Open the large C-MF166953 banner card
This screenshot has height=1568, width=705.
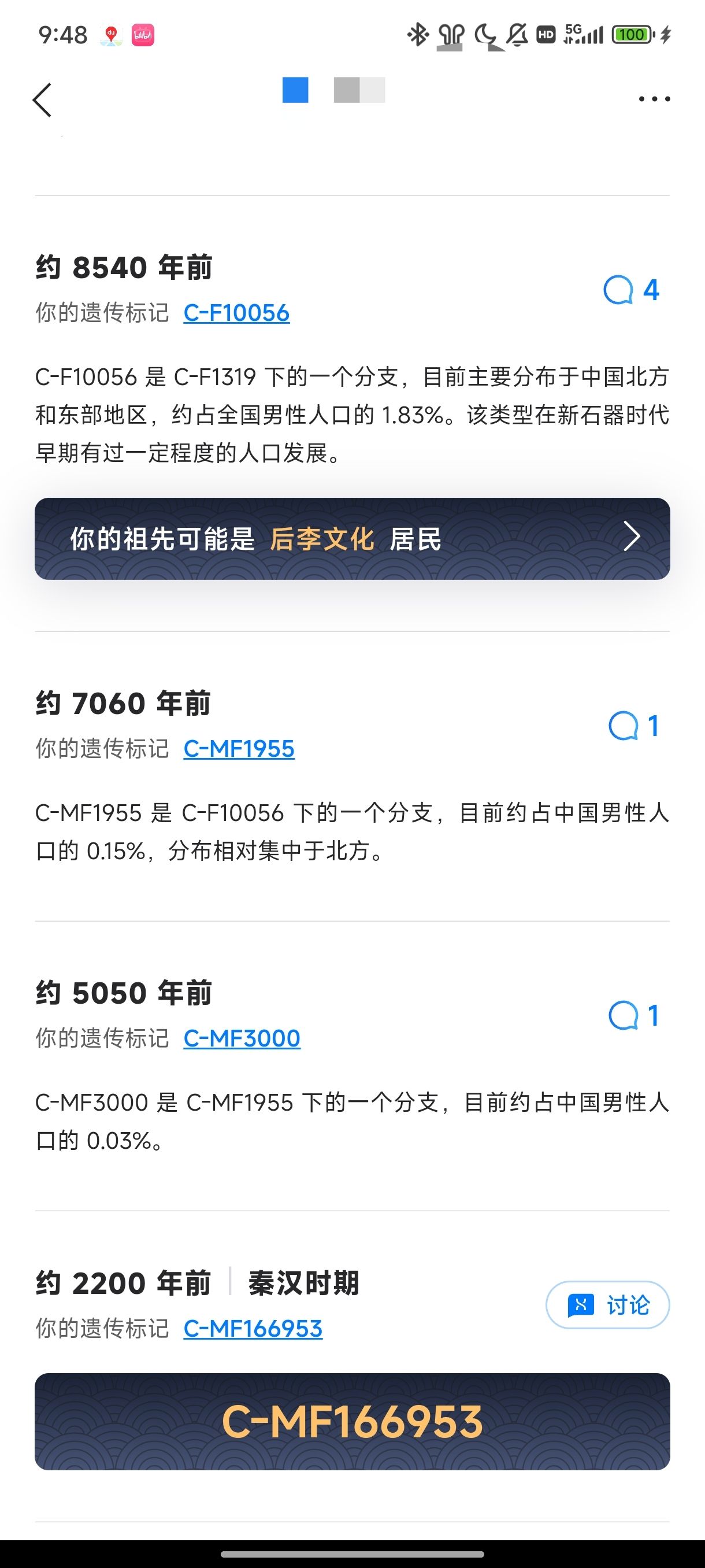(x=352, y=1421)
